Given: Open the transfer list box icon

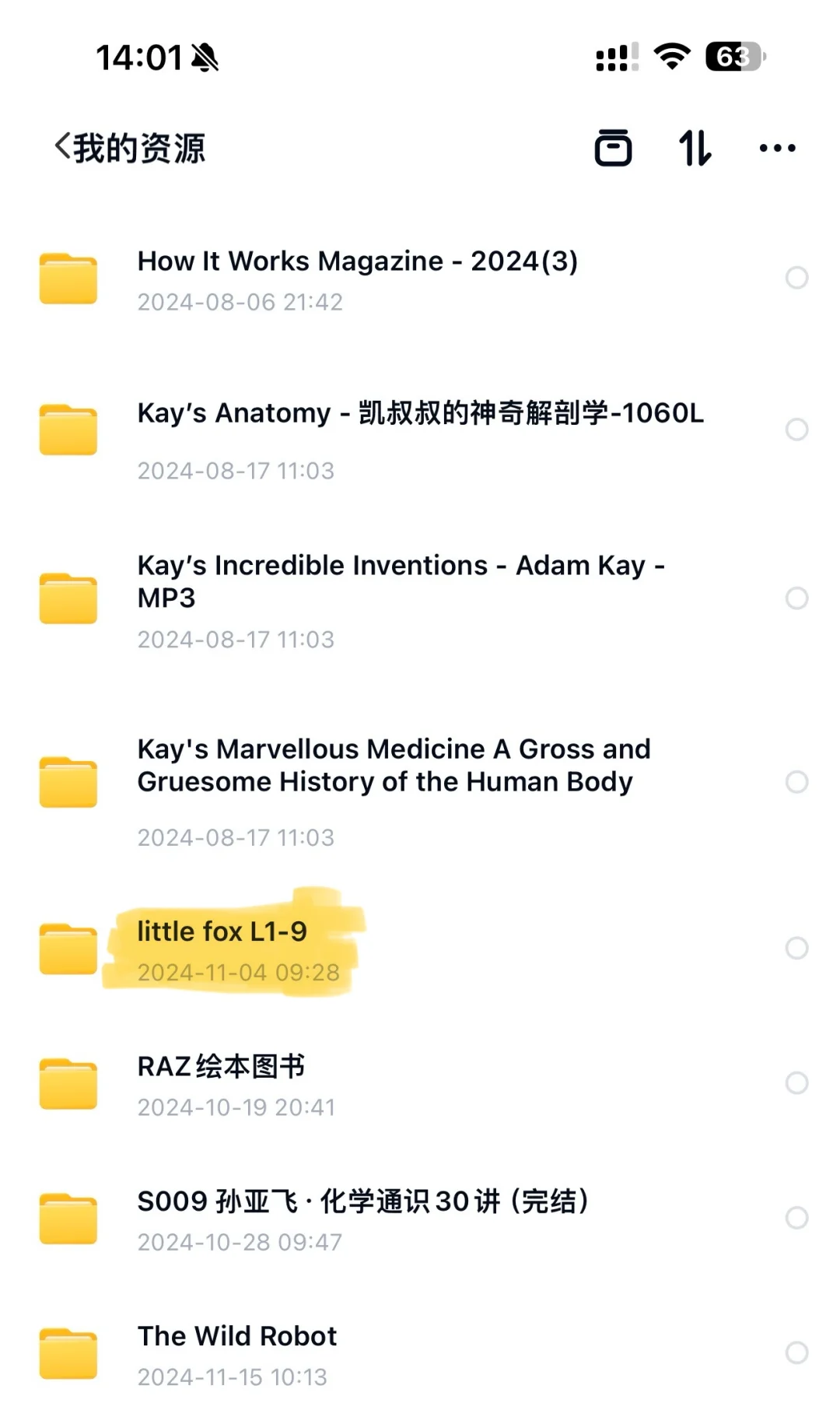Looking at the screenshot, I should [613, 147].
